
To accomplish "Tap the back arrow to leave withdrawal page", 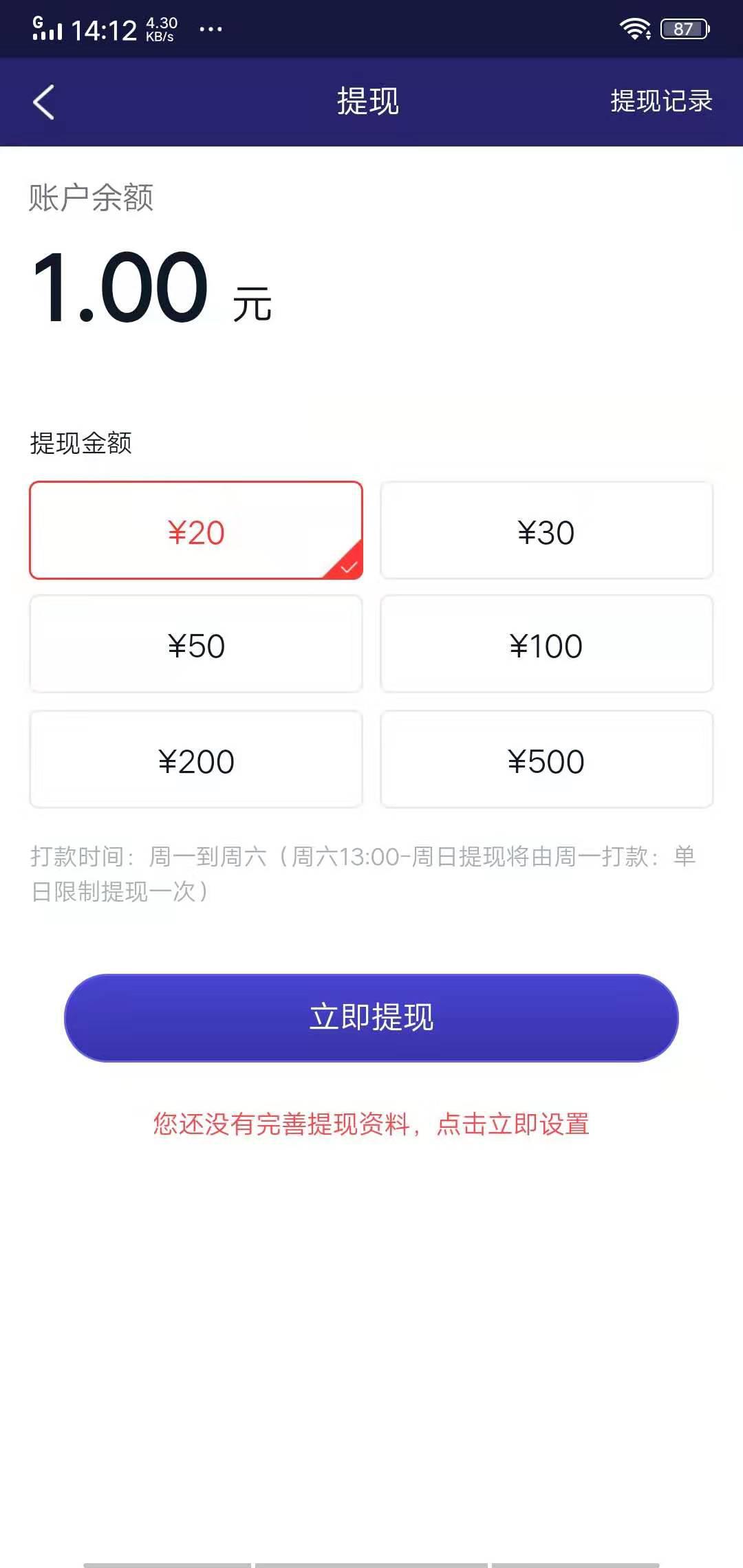I will [43, 101].
